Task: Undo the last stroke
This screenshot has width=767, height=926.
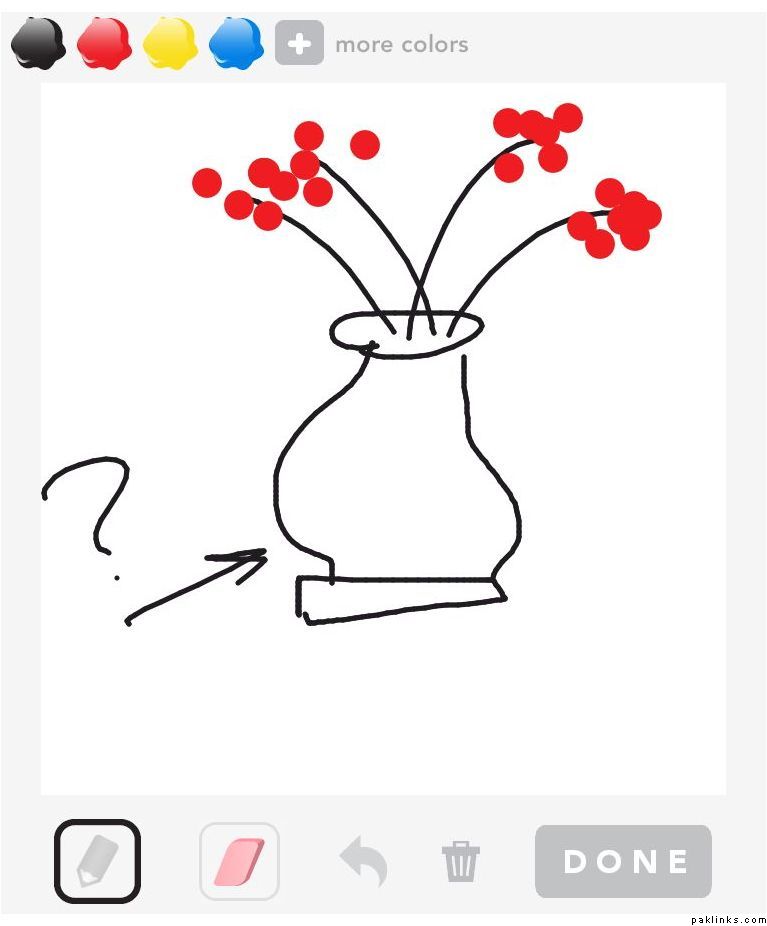Action: [364, 861]
